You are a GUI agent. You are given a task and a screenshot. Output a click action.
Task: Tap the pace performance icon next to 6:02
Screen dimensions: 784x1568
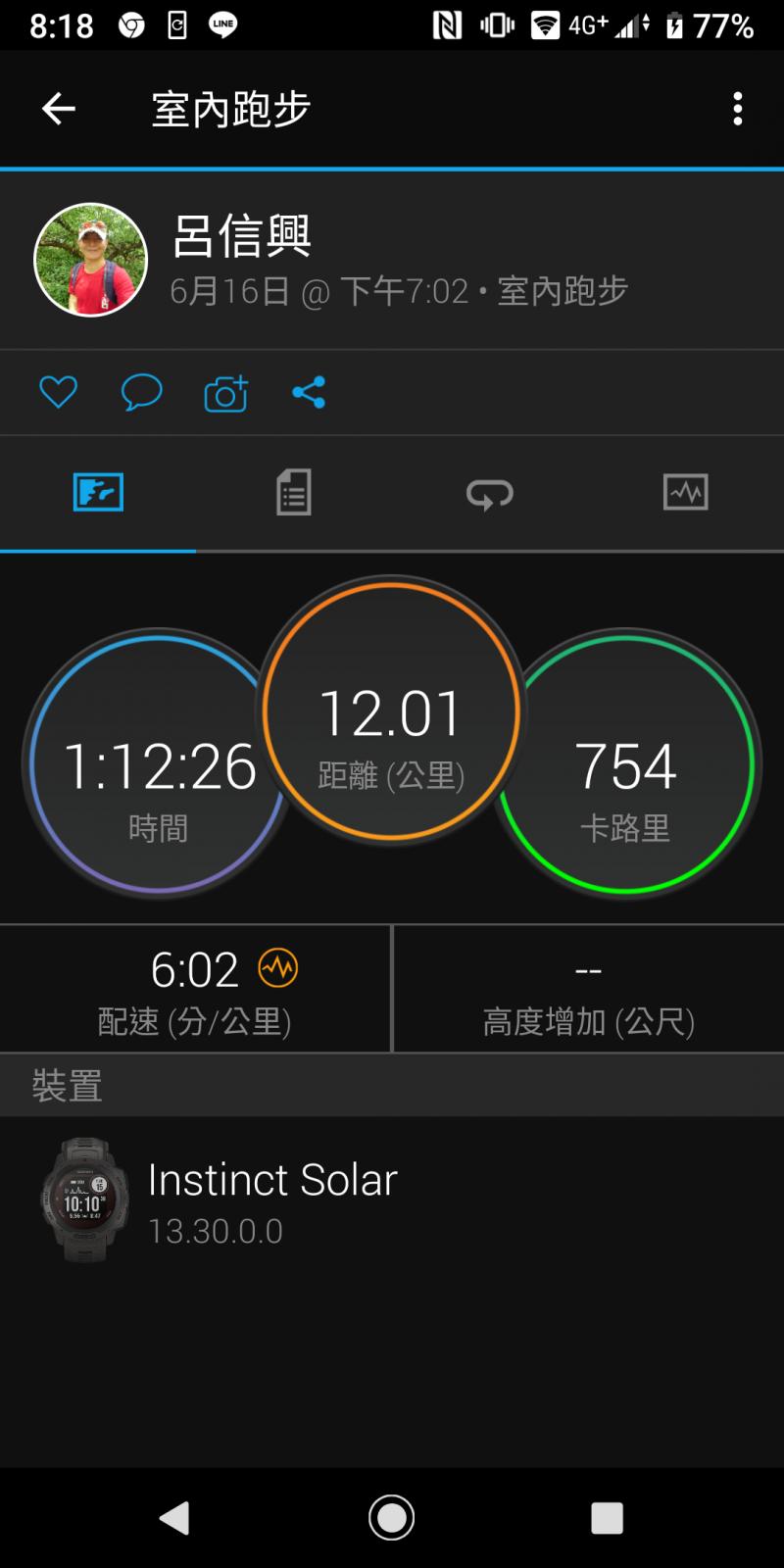pos(277,968)
